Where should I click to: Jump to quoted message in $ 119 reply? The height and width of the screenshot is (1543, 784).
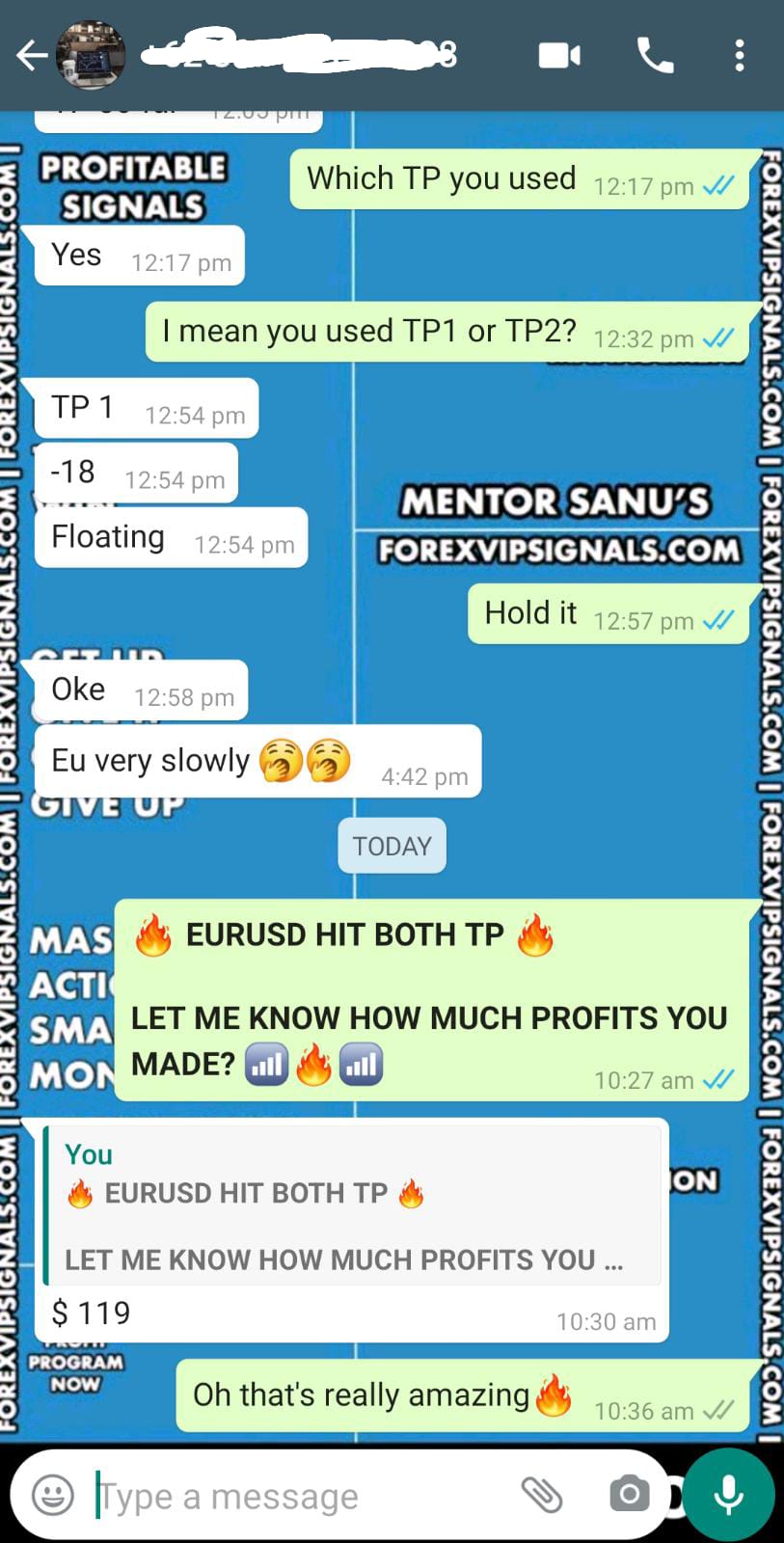point(353,1205)
